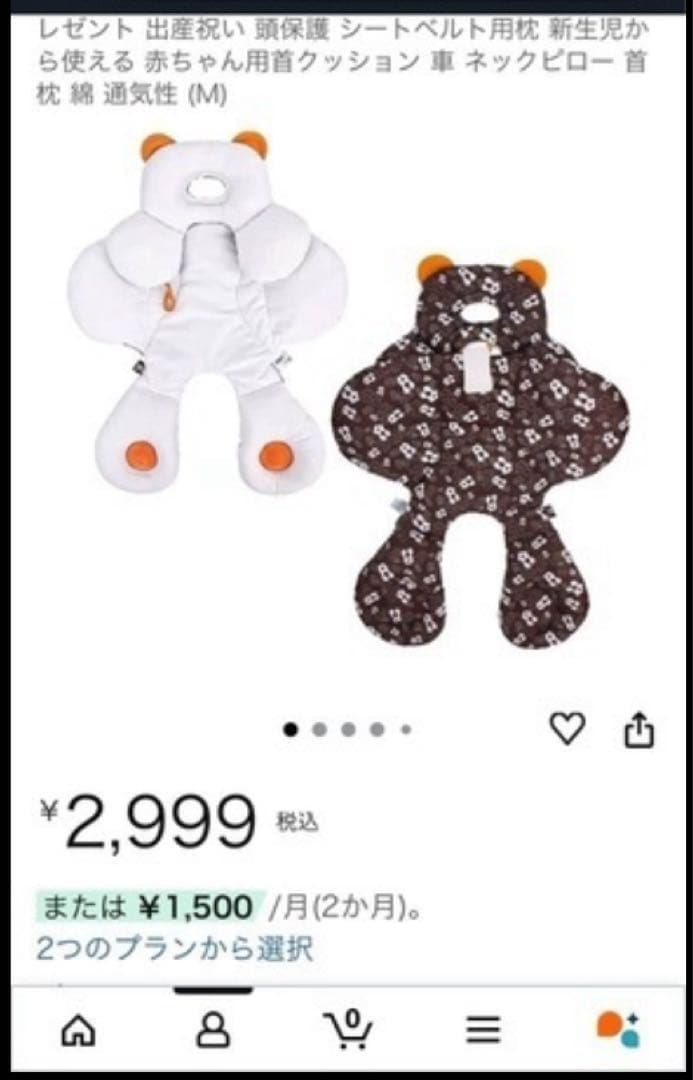Image resolution: width=693 pixels, height=1080 pixels.
Task: Go to the home tab
Action: (x=79, y=1029)
